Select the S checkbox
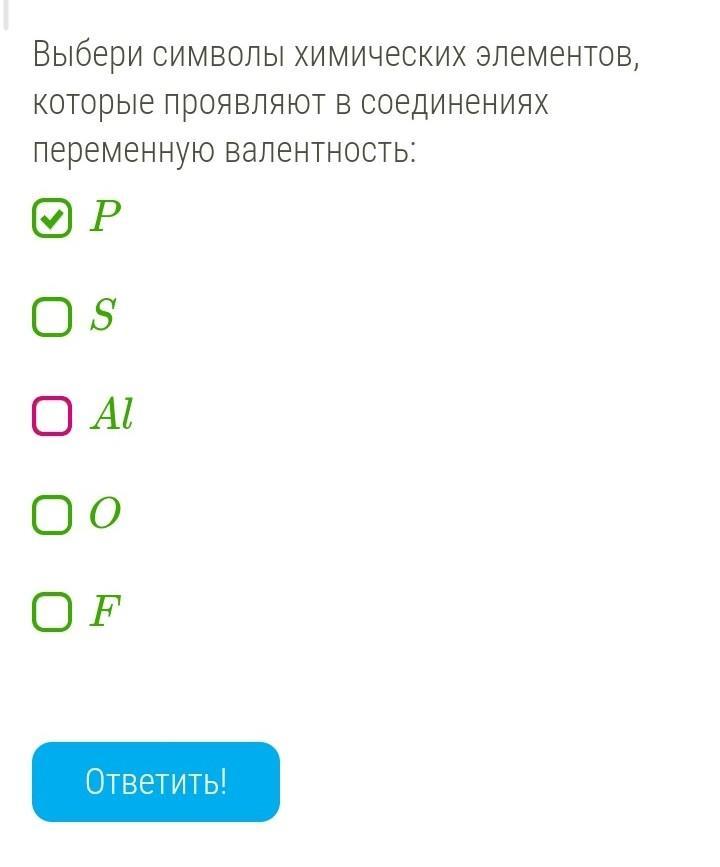720x867 pixels. pyautogui.click(x=52, y=317)
